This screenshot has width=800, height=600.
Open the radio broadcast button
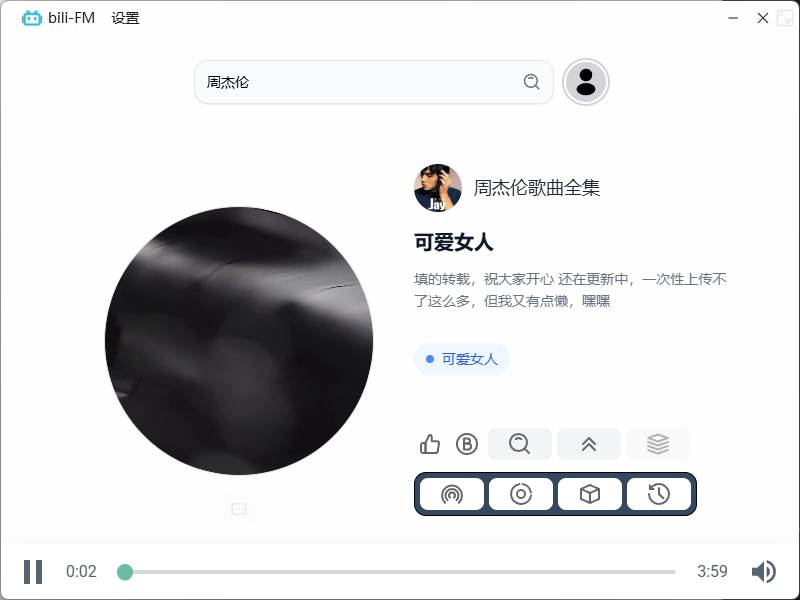(x=452, y=494)
